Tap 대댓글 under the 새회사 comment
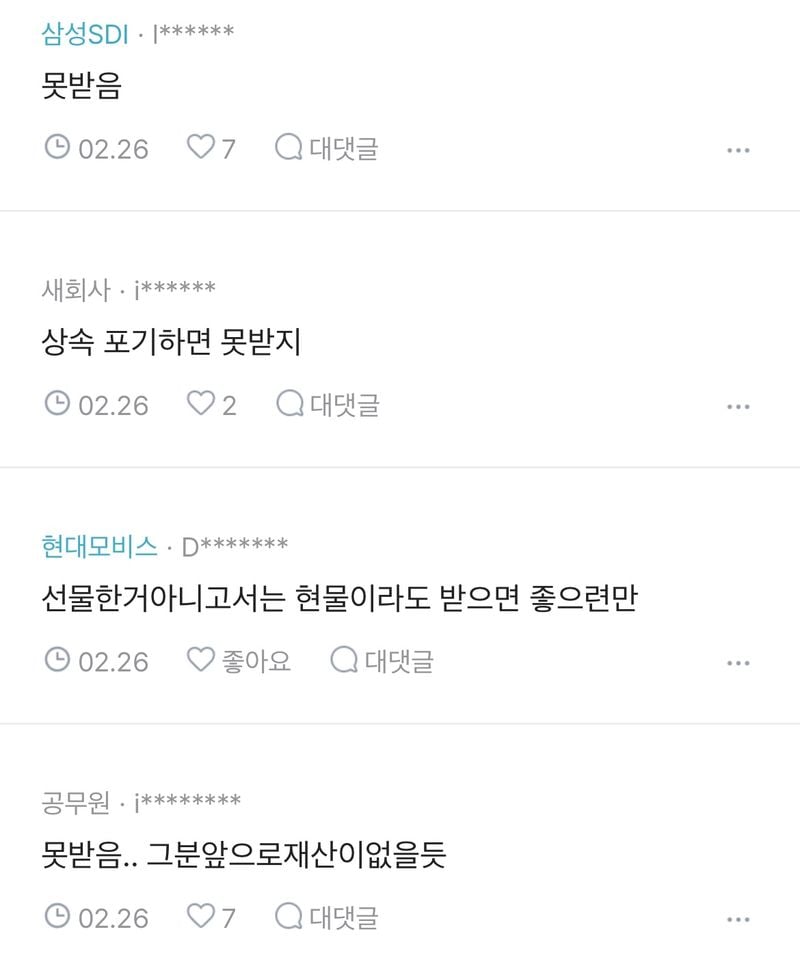The width and height of the screenshot is (800, 975). click(x=327, y=404)
